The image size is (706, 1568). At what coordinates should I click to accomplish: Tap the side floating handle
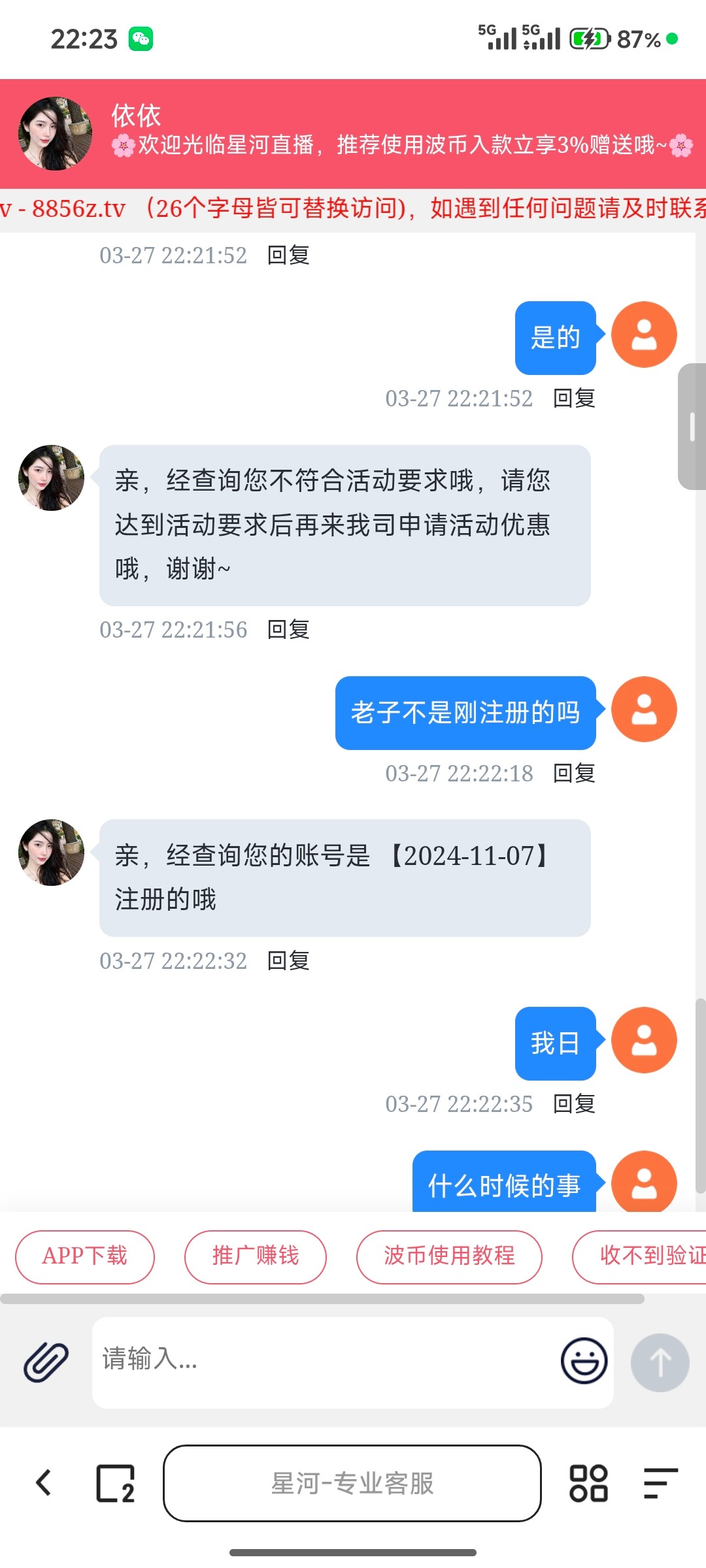pyautogui.click(x=692, y=427)
